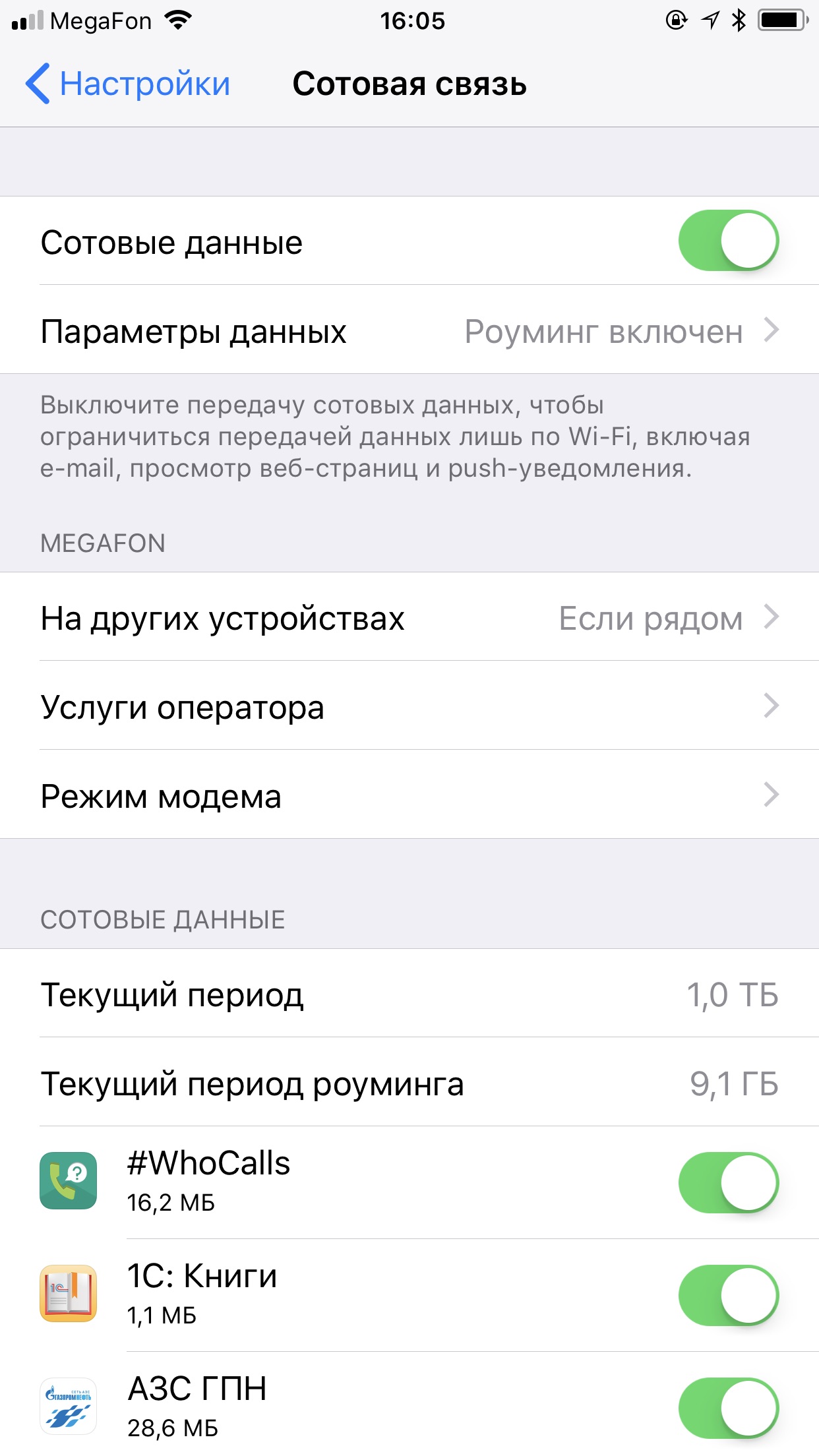Image resolution: width=819 pixels, height=1456 pixels.
Task: Disable cellular data for #WhoCalls
Action: [728, 1182]
